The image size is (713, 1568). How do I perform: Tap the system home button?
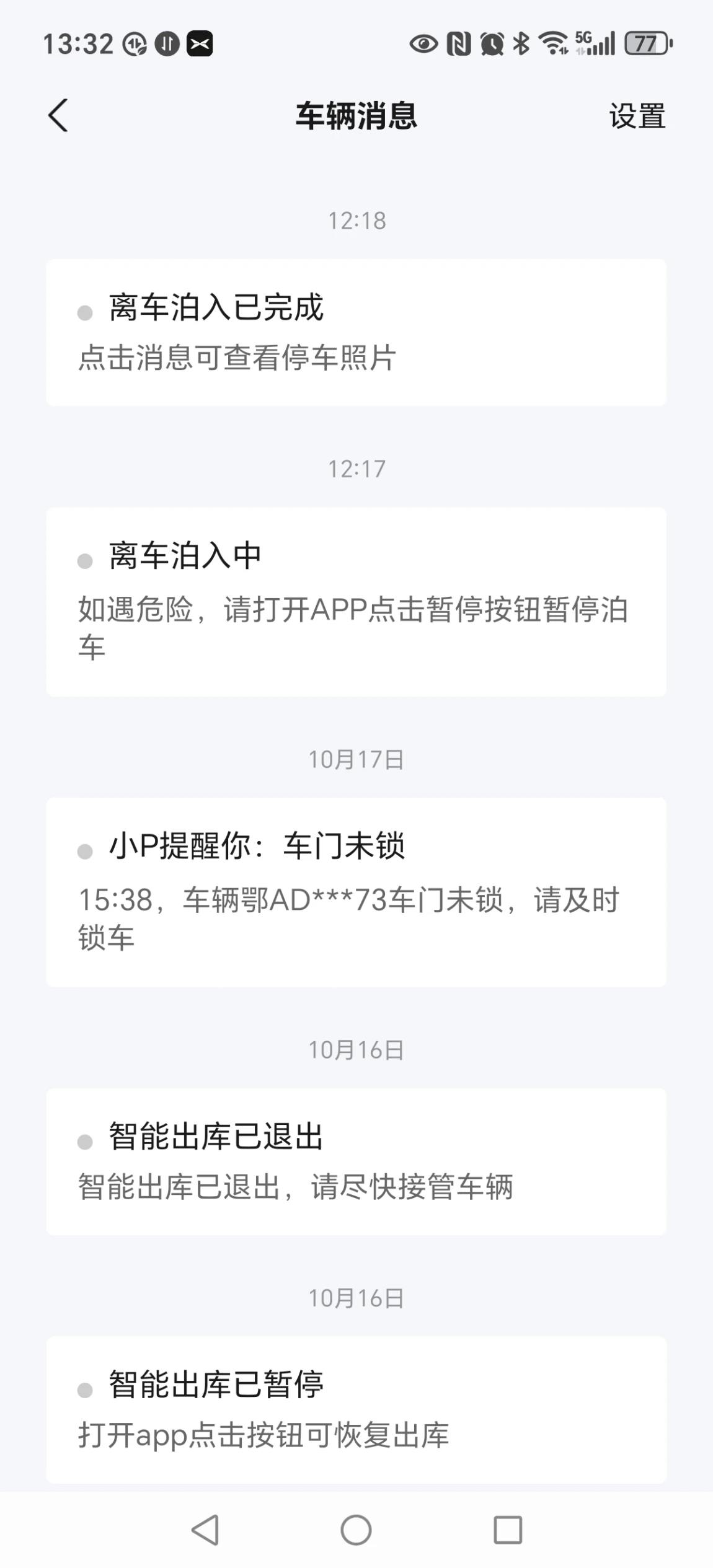[x=356, y=1530]
